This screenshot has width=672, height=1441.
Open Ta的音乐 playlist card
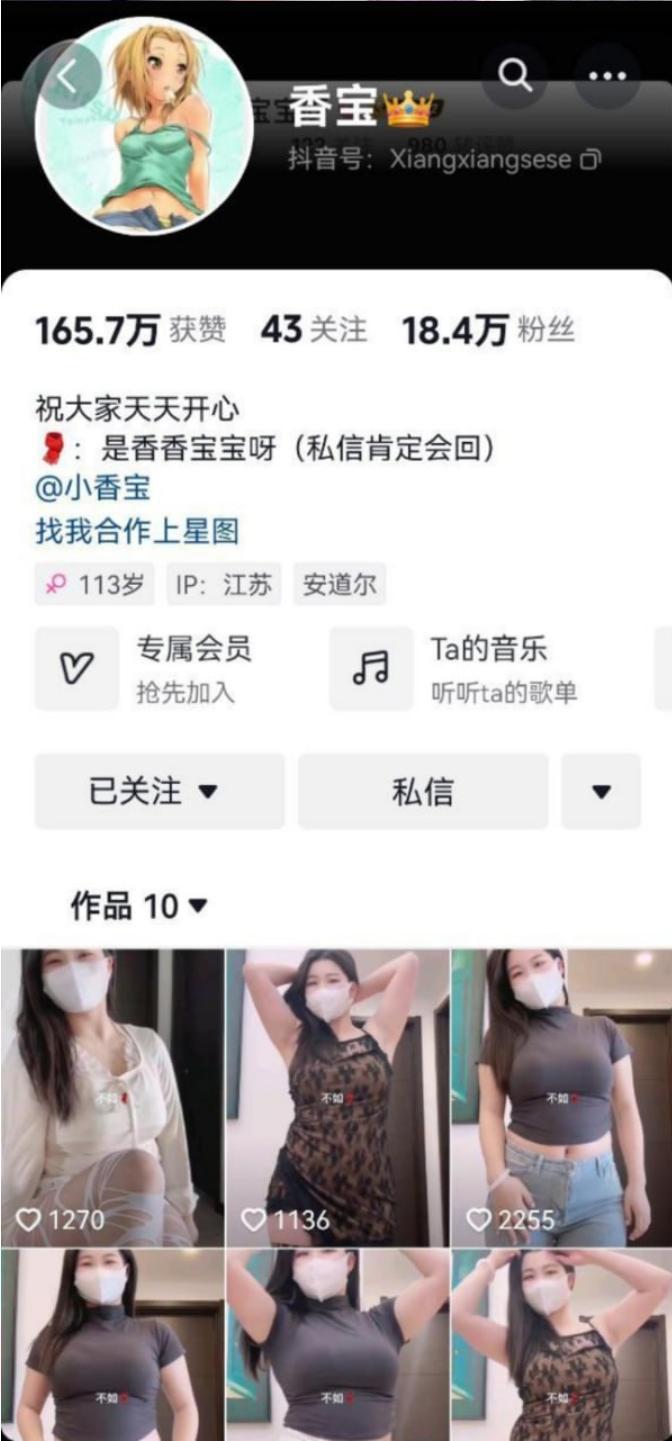point(470,668)
